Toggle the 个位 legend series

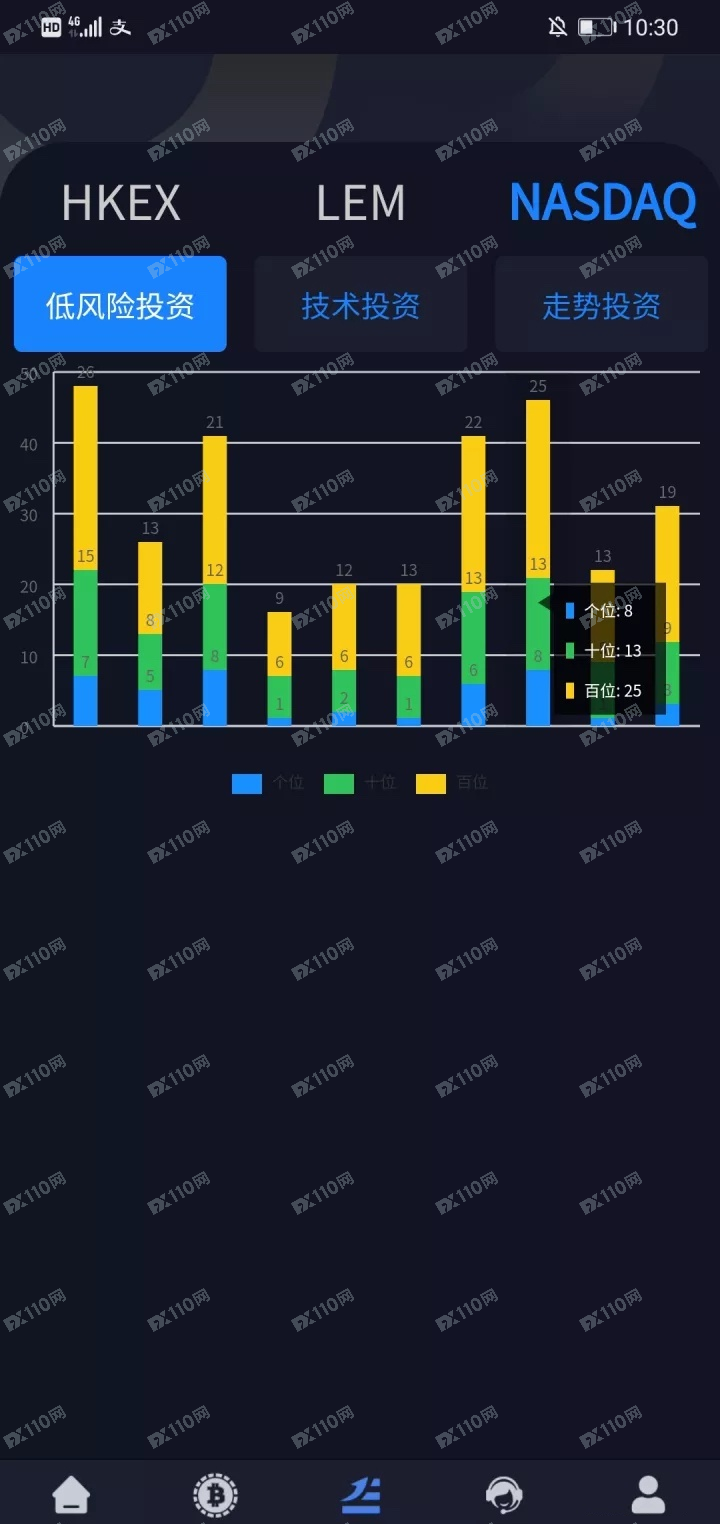pos(268,783)
